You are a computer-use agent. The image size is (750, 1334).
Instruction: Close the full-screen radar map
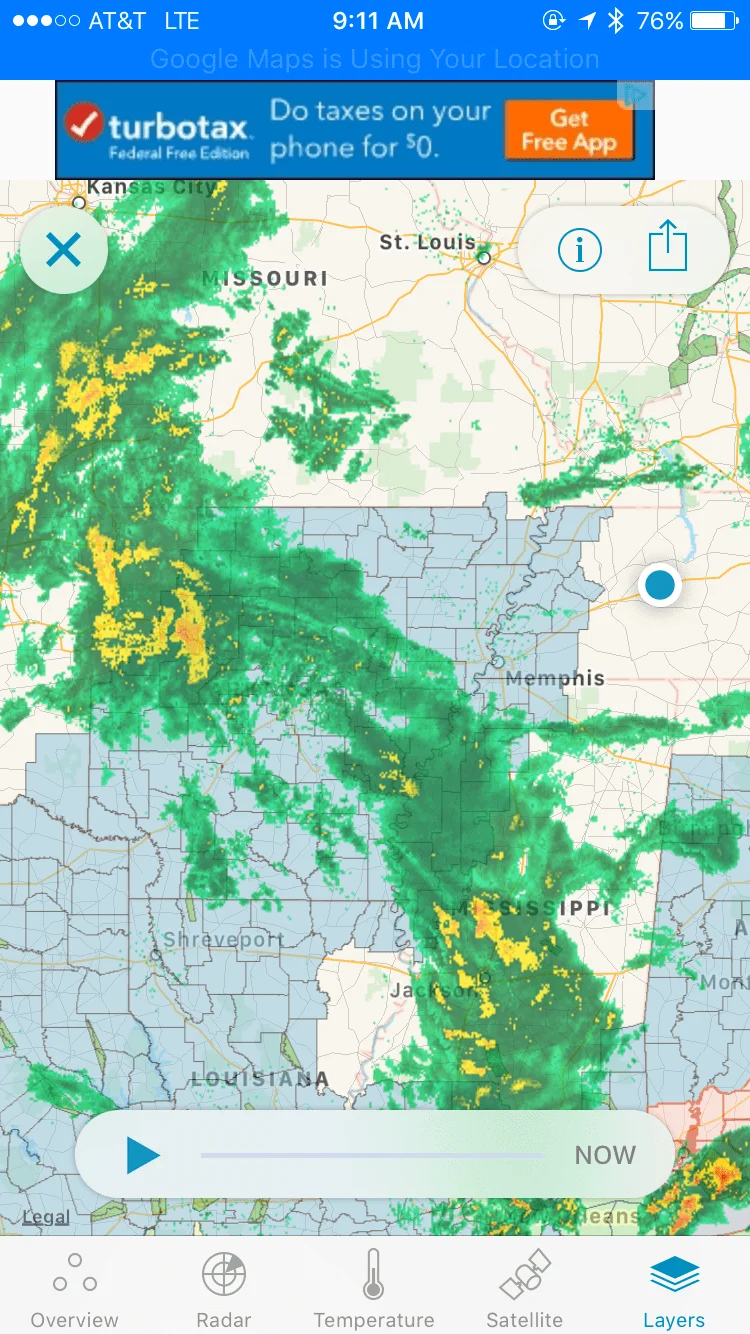pos(63,250)
